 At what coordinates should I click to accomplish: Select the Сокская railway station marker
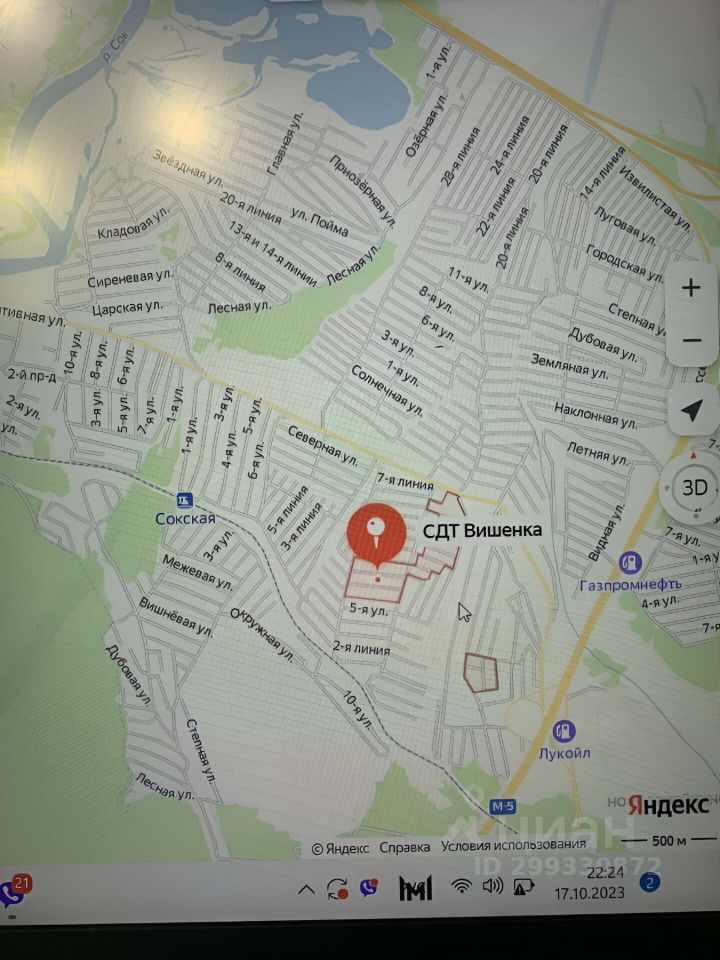[183, 499]
